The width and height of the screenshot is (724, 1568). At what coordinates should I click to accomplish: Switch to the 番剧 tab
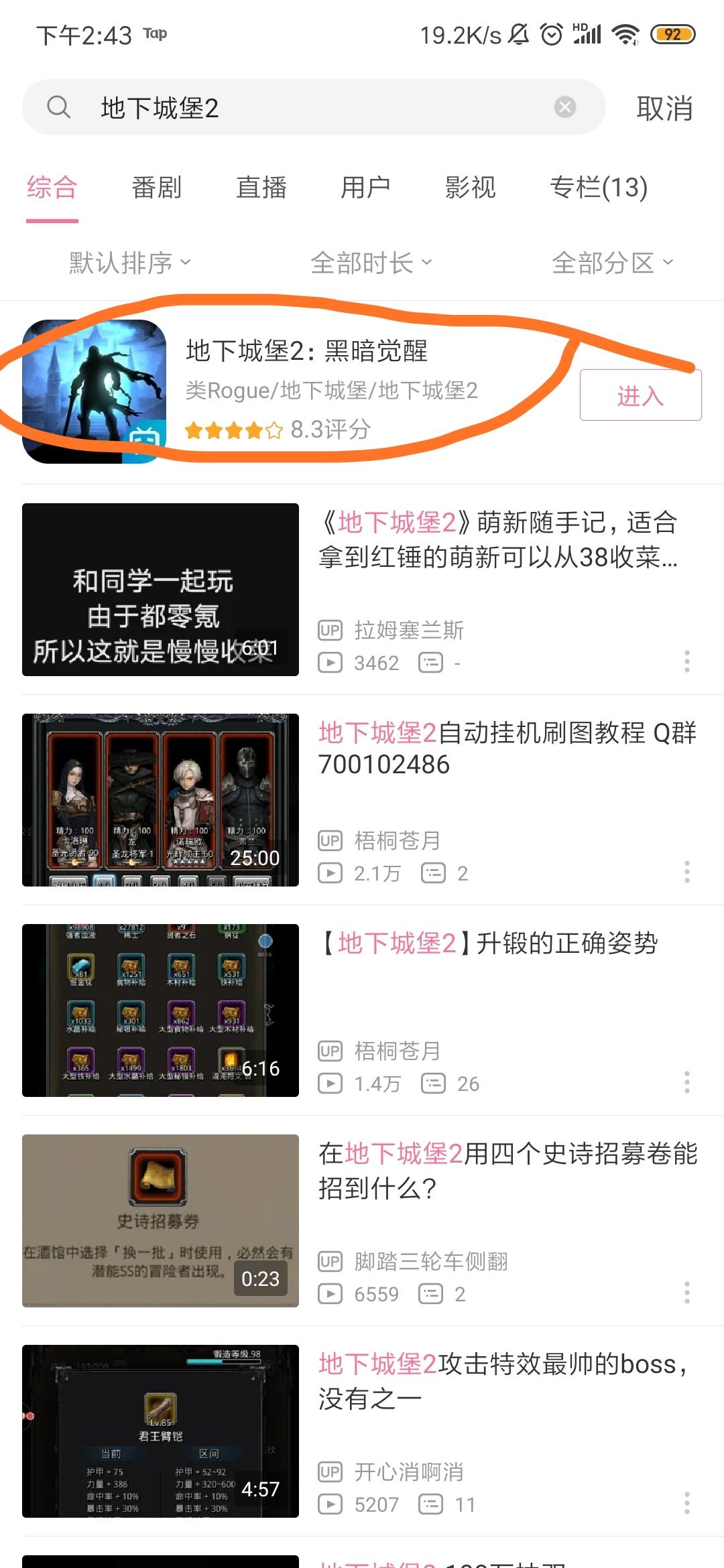156,188
